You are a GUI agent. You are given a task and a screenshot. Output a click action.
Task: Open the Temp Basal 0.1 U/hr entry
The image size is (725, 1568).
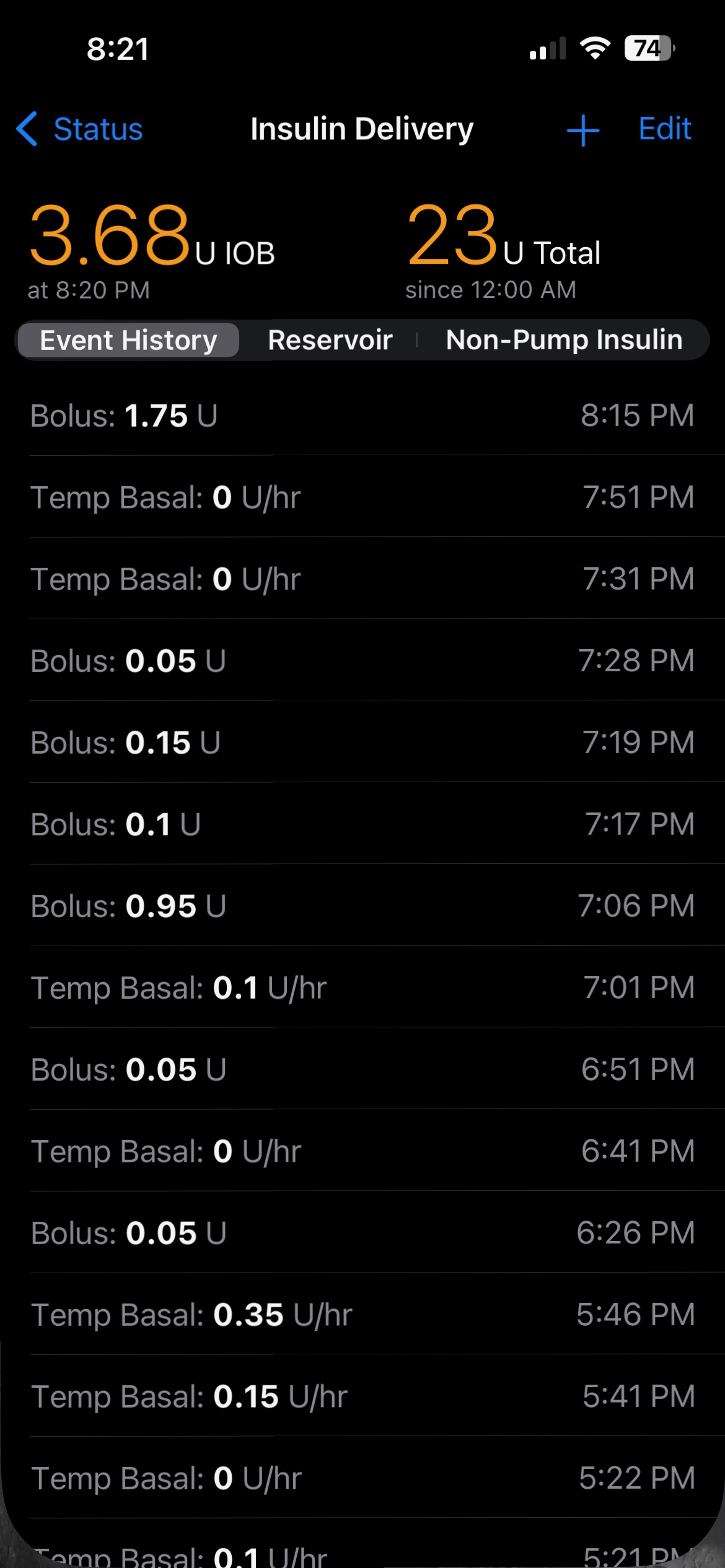coord(362,988)
